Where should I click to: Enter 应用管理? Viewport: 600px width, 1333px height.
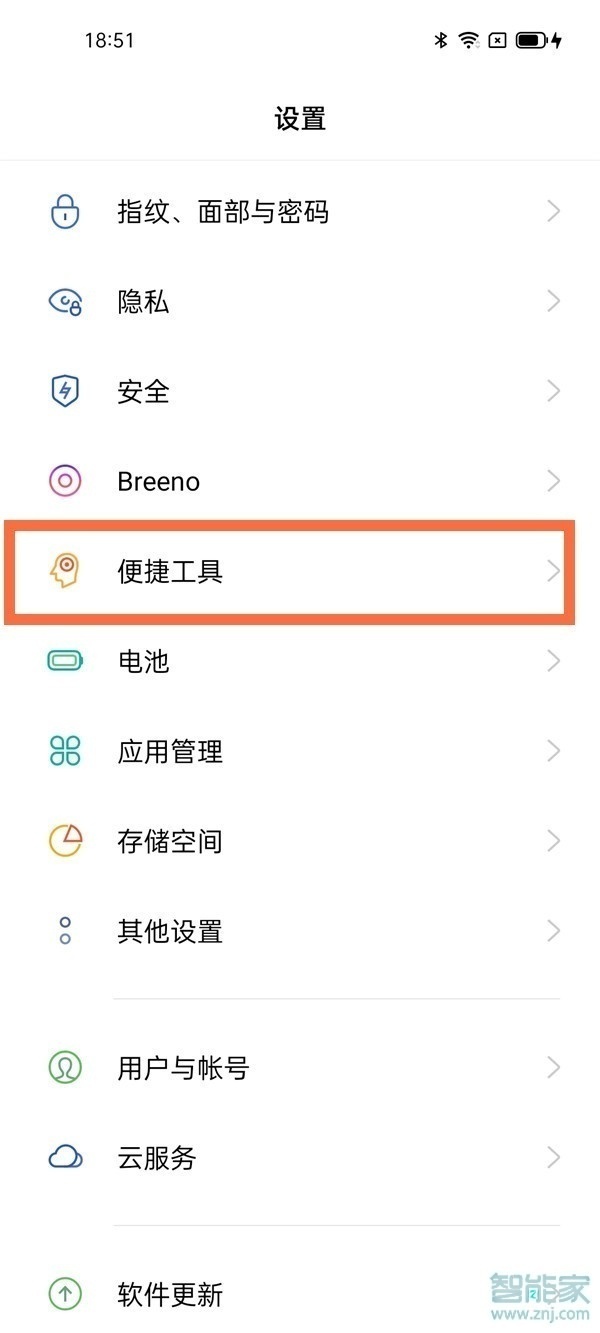[x=170, y=752]
